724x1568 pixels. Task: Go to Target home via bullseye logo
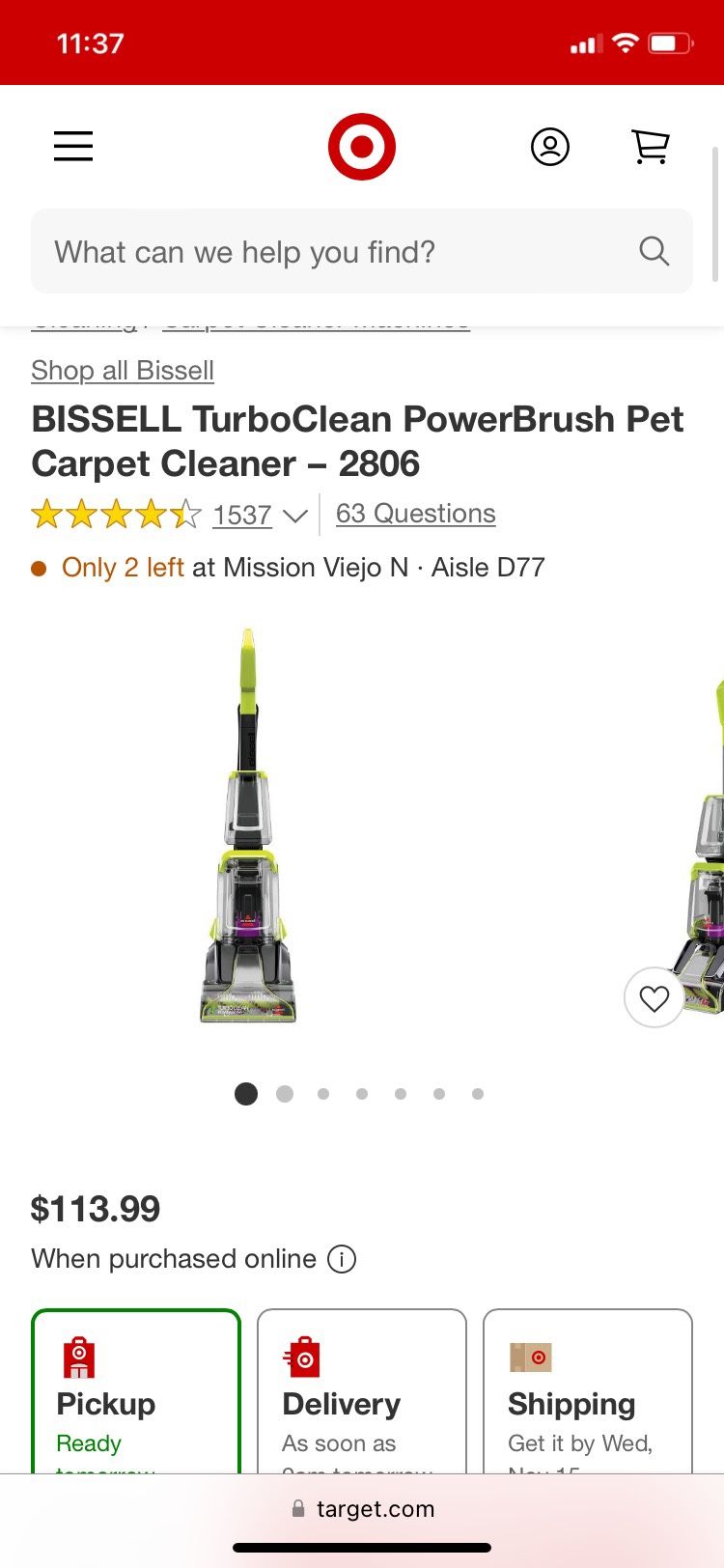click(x=362, y=147)
